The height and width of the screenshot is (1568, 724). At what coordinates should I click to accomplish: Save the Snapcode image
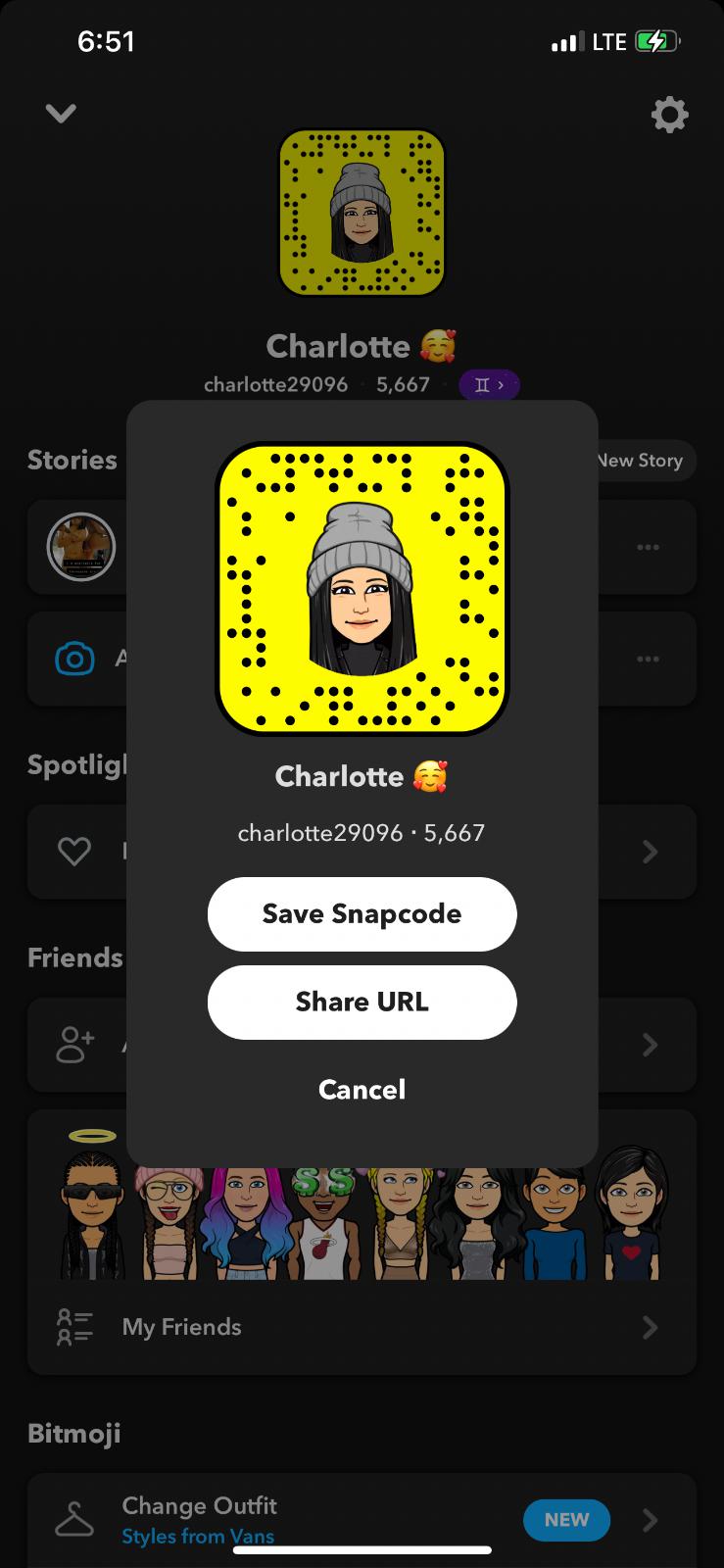point(362,914)
